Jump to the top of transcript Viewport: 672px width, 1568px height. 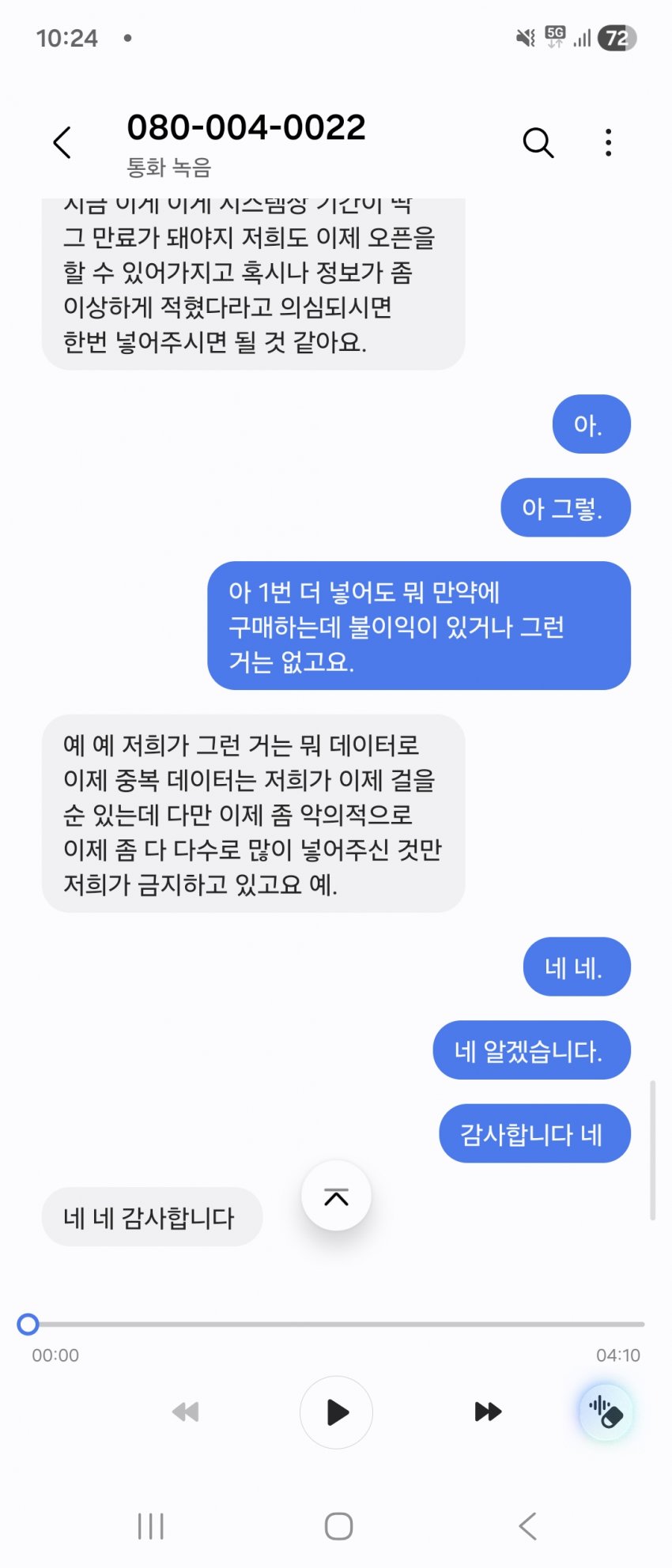(x=336, y=1196)
